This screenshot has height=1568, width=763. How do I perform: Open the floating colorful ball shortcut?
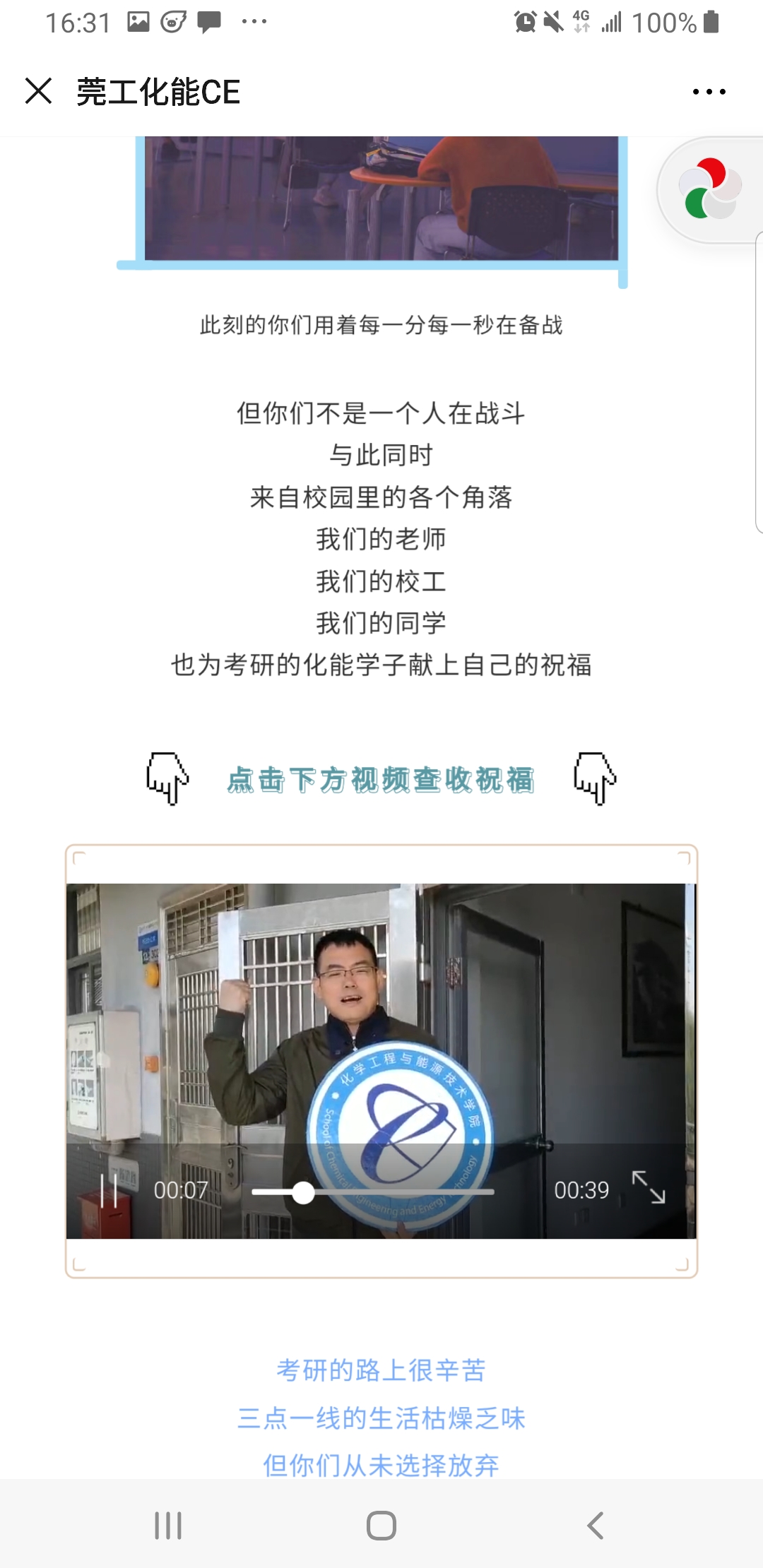click(x=710, y=189)
